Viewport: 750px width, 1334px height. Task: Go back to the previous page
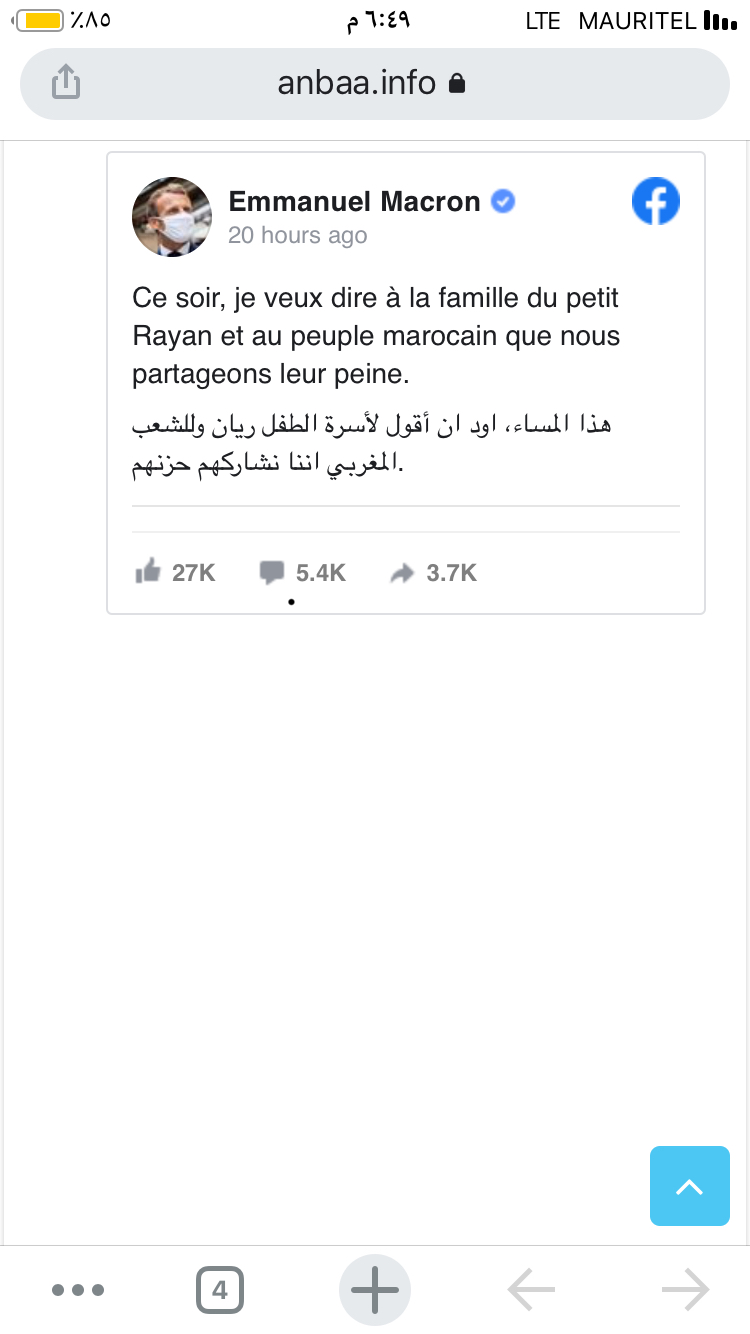click(531, 1290)
